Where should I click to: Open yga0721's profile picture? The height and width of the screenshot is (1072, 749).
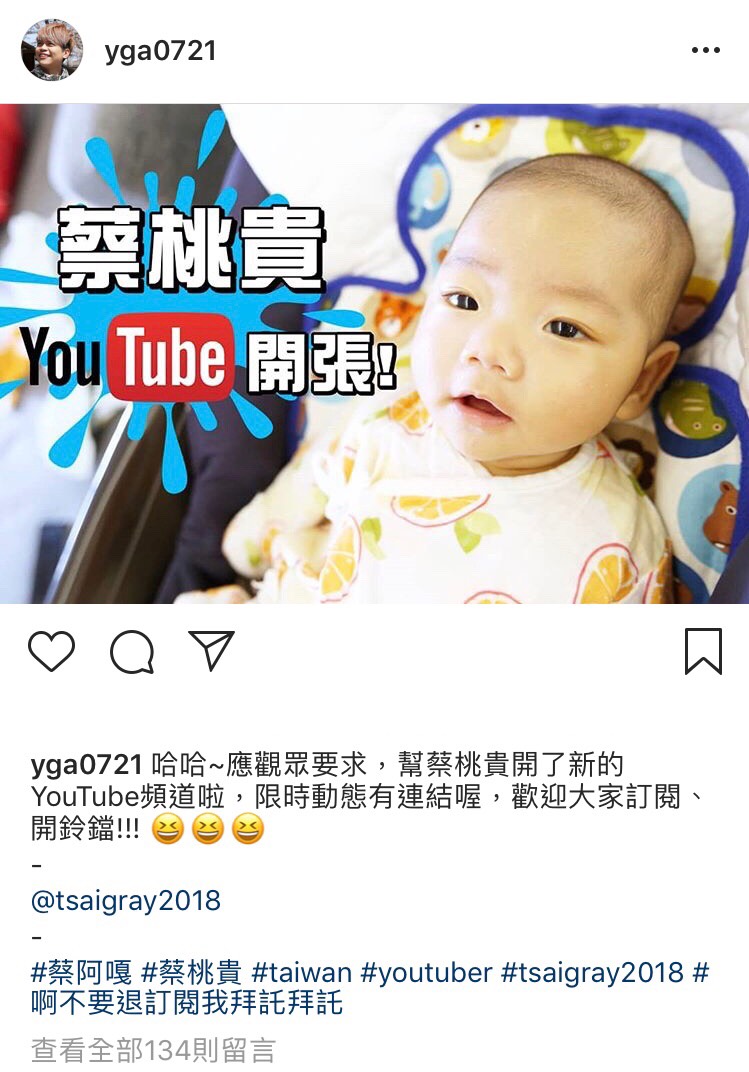point(52,50)
